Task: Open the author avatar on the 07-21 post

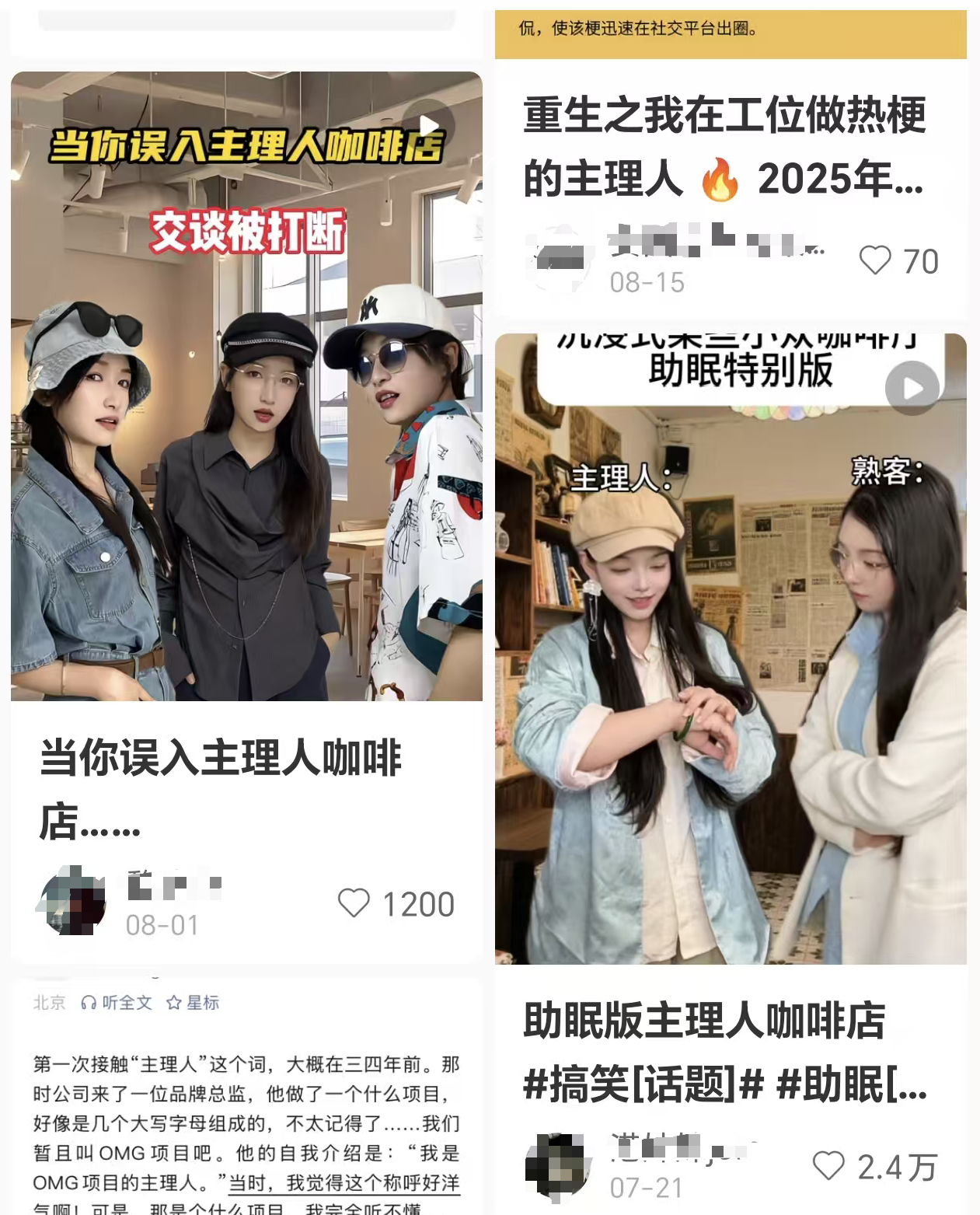Action: click(558, 1166)
